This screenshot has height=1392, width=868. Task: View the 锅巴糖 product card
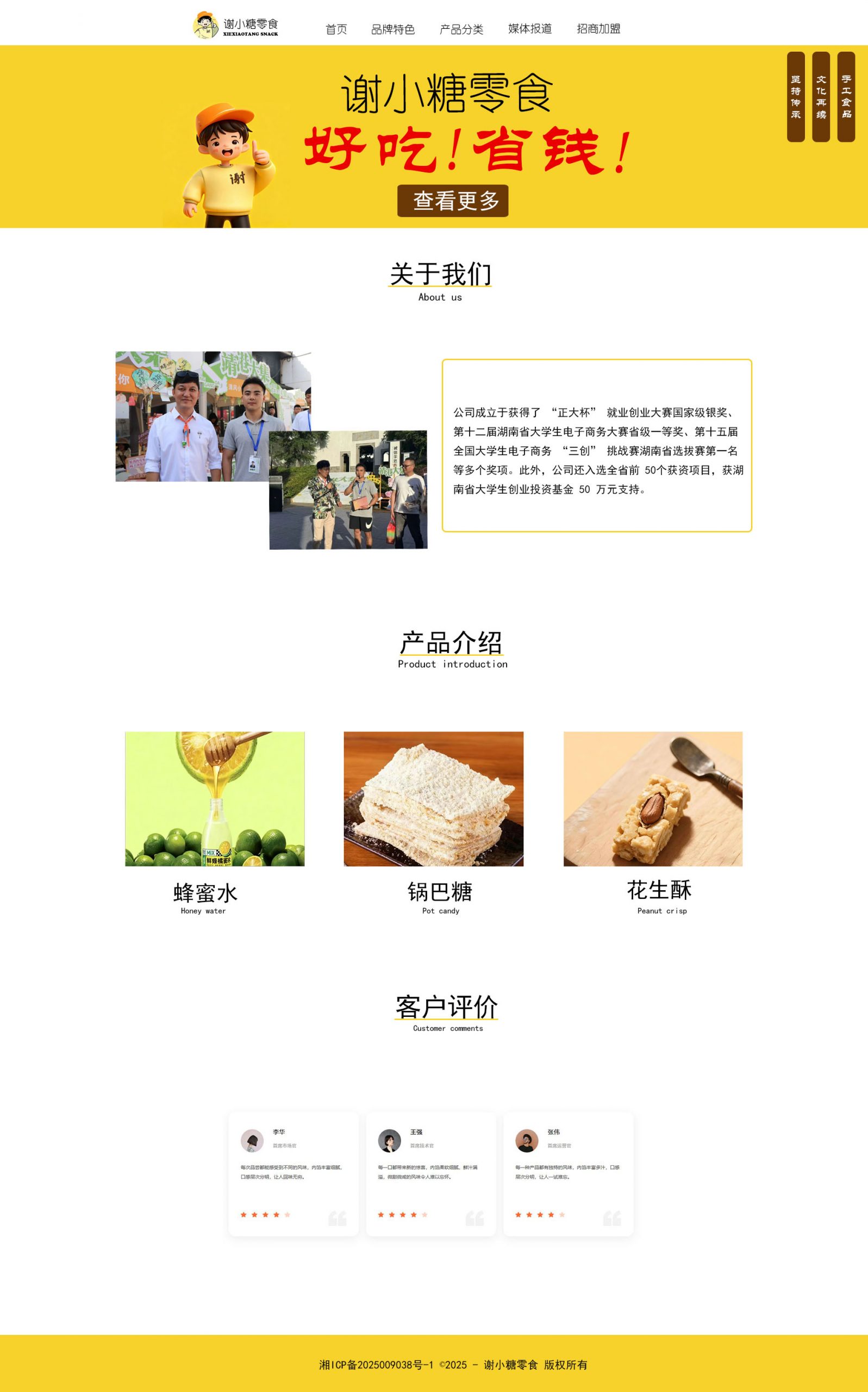click(x=433, y=798)
